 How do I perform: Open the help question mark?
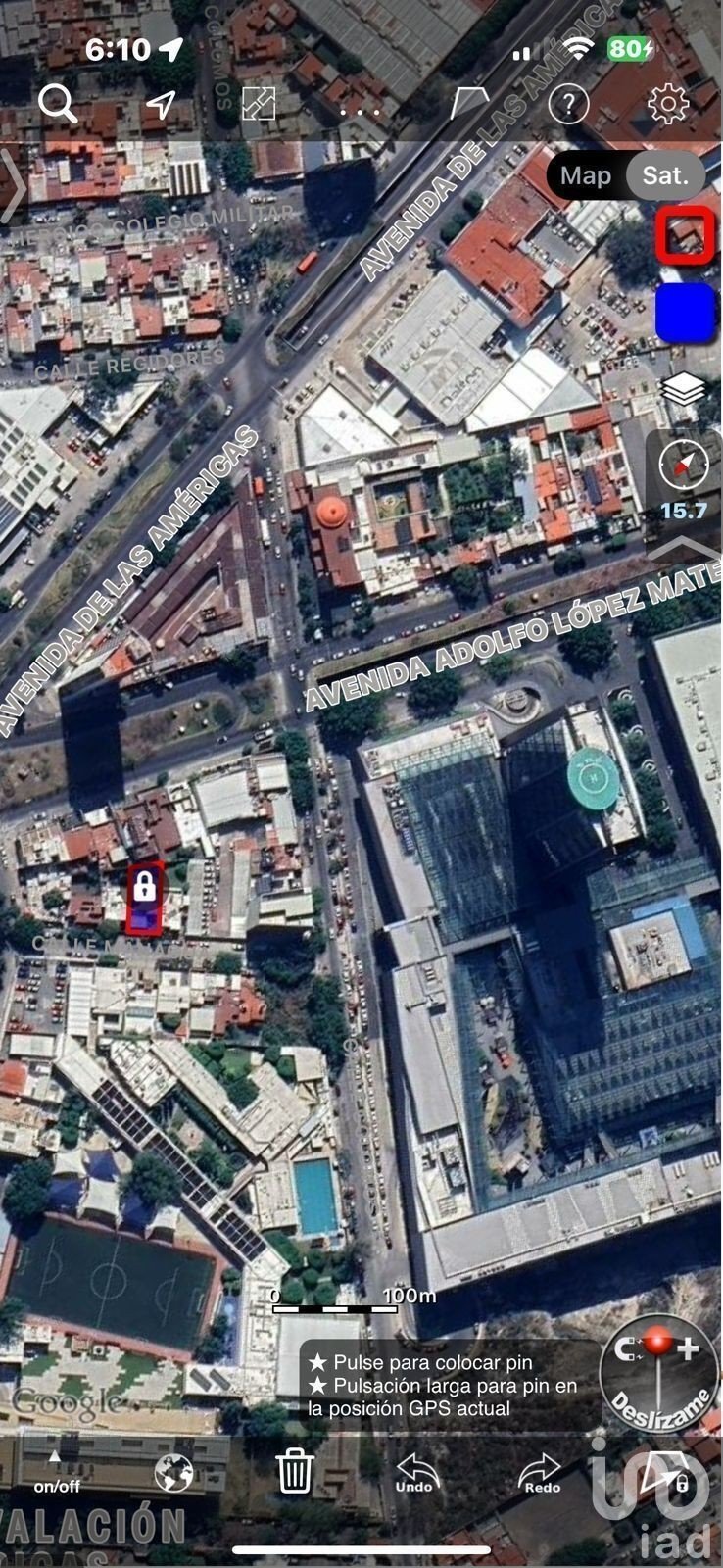click(x=568, y=103)
